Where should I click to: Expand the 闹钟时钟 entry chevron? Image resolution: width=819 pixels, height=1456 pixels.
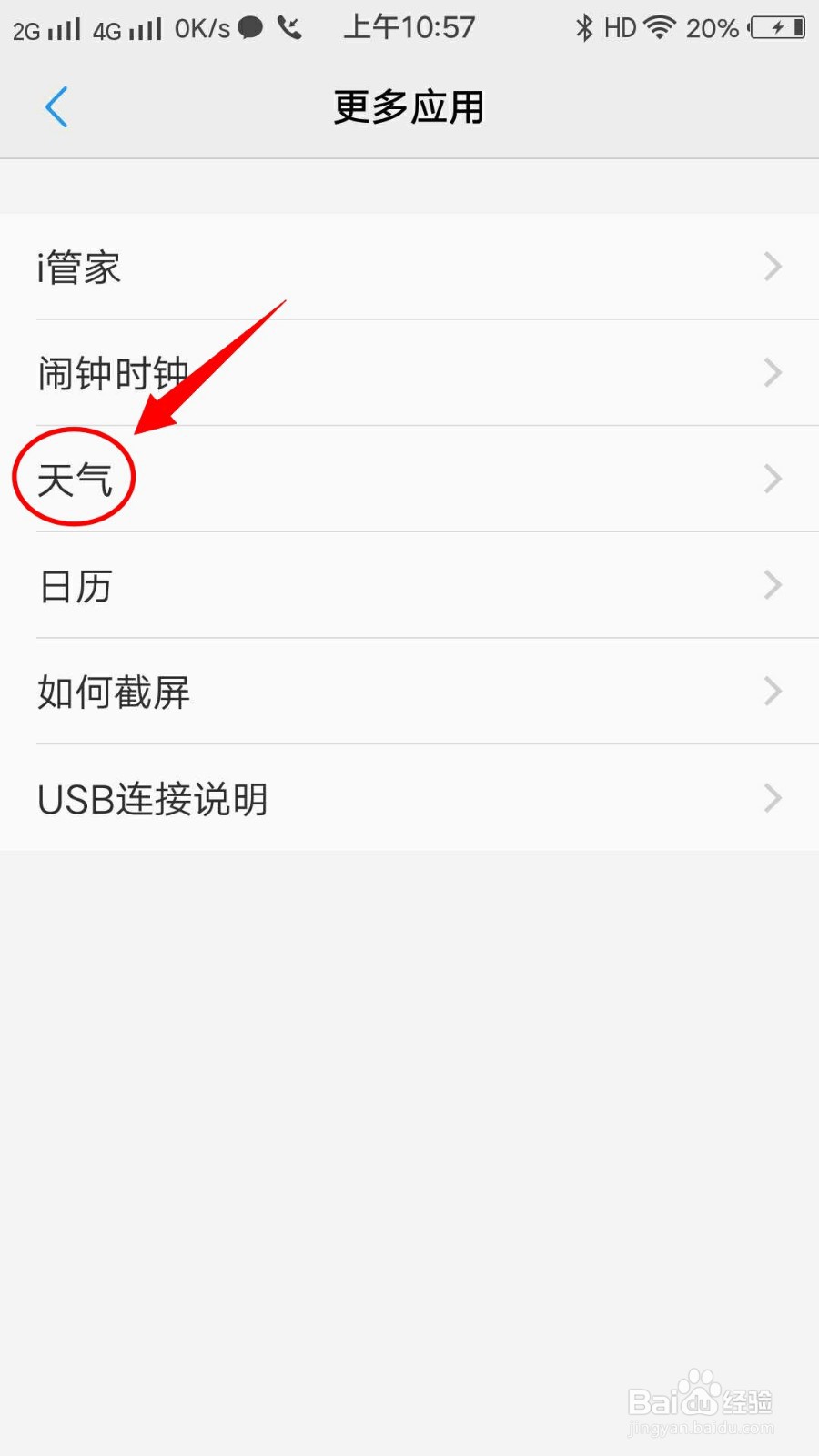773,373
